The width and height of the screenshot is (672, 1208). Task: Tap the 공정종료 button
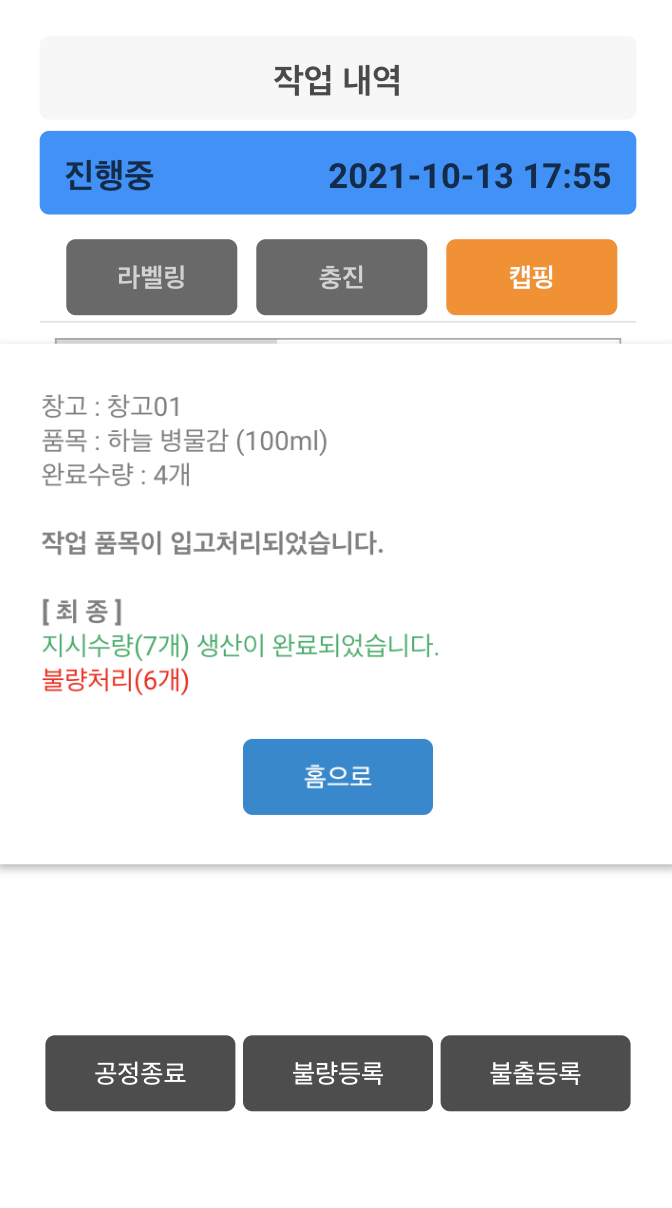point(140,1073)
